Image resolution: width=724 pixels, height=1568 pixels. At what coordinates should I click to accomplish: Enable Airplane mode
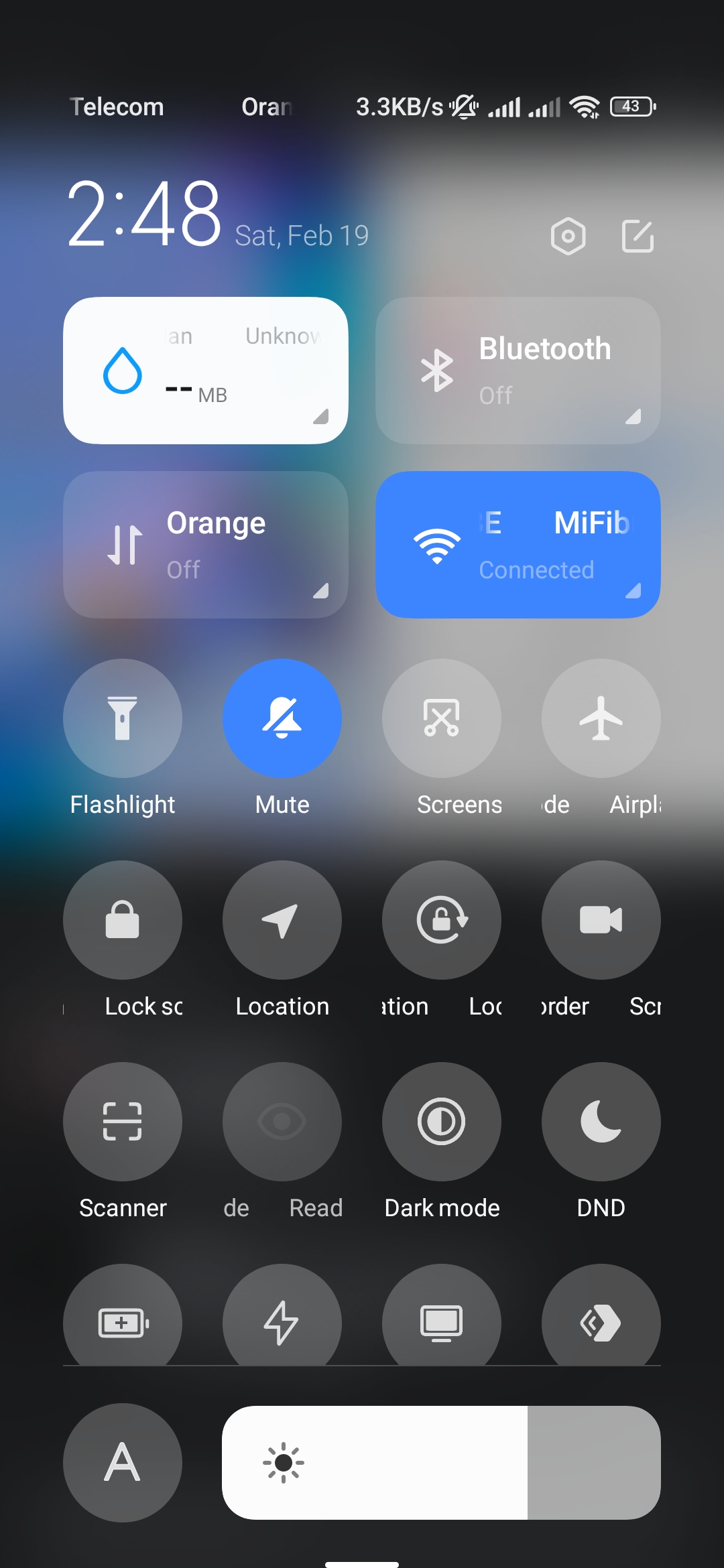click(601, 718)
